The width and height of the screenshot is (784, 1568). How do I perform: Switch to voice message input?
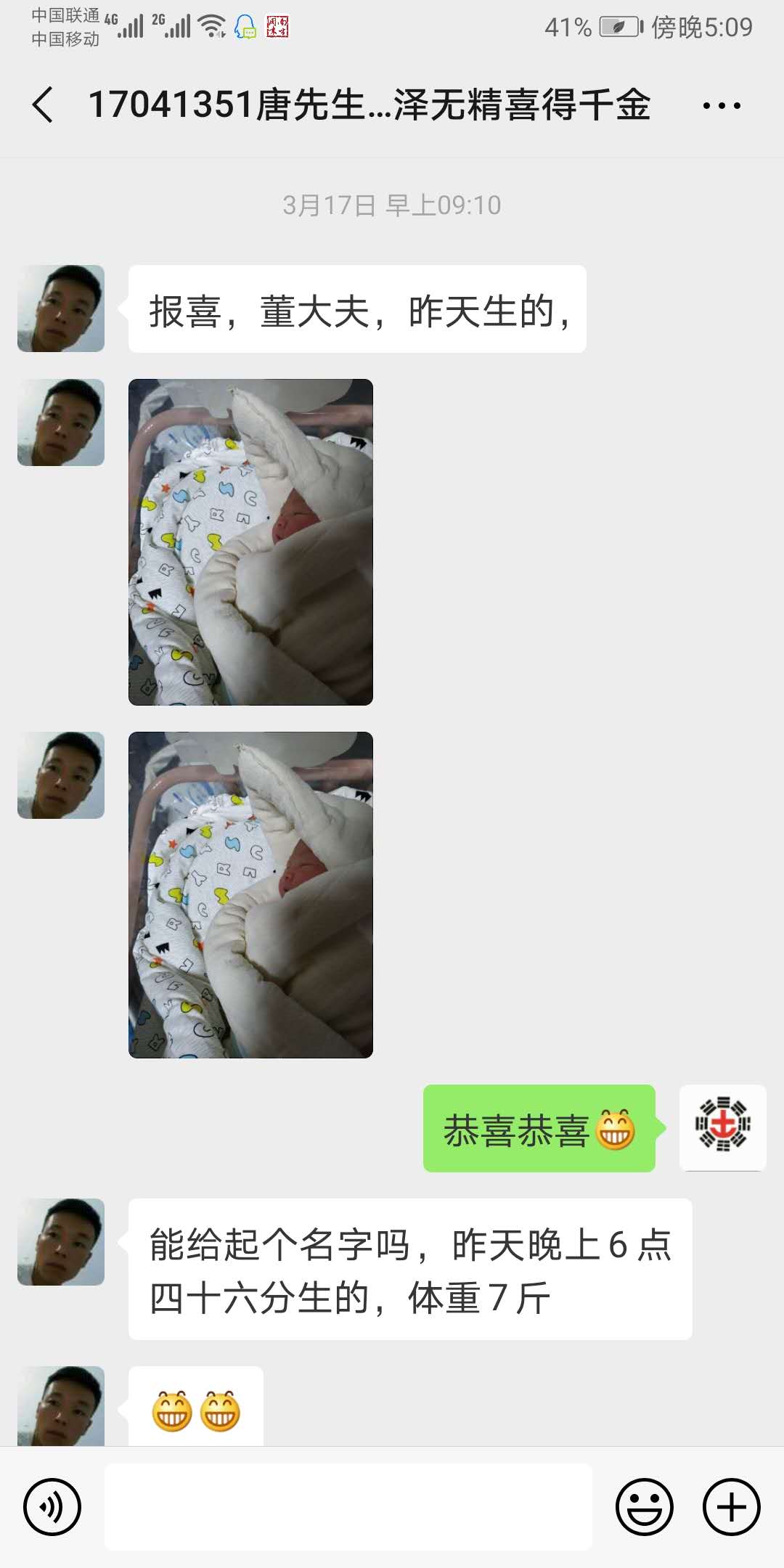pyautogui.click(x=52, y=1507)
